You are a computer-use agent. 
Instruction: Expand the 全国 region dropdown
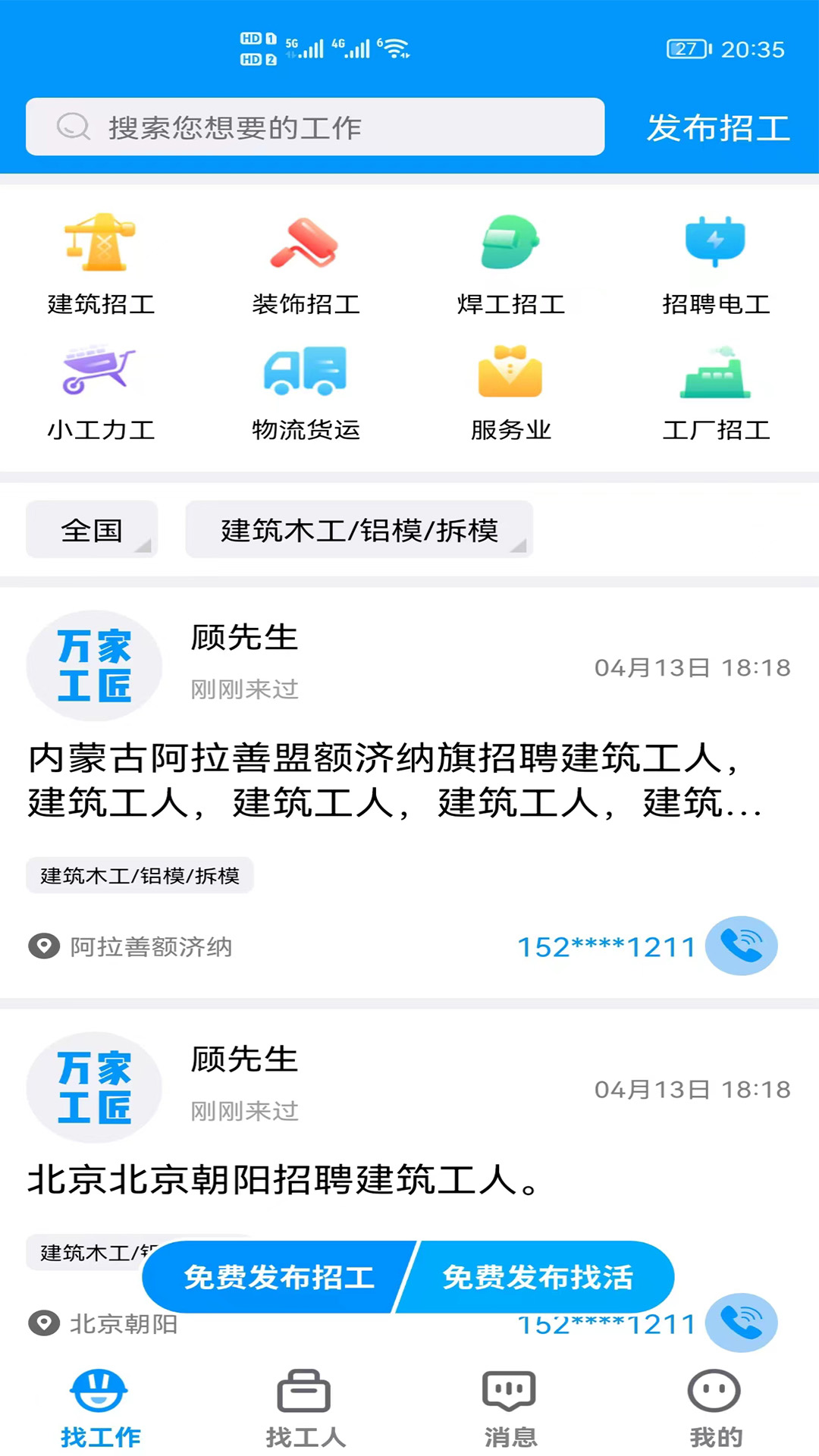(91, 529)
